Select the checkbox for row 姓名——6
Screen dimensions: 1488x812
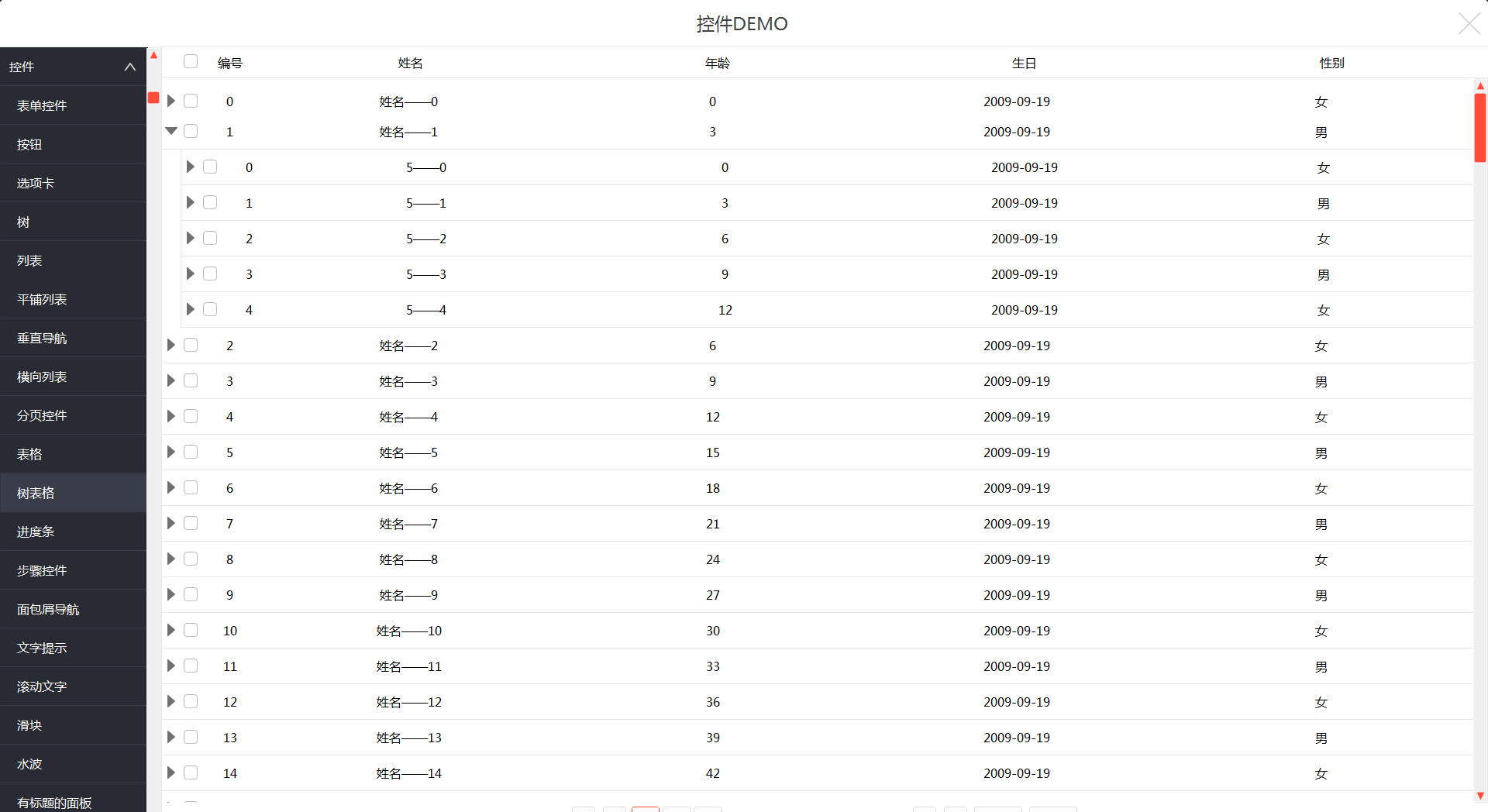click(191, 487)
